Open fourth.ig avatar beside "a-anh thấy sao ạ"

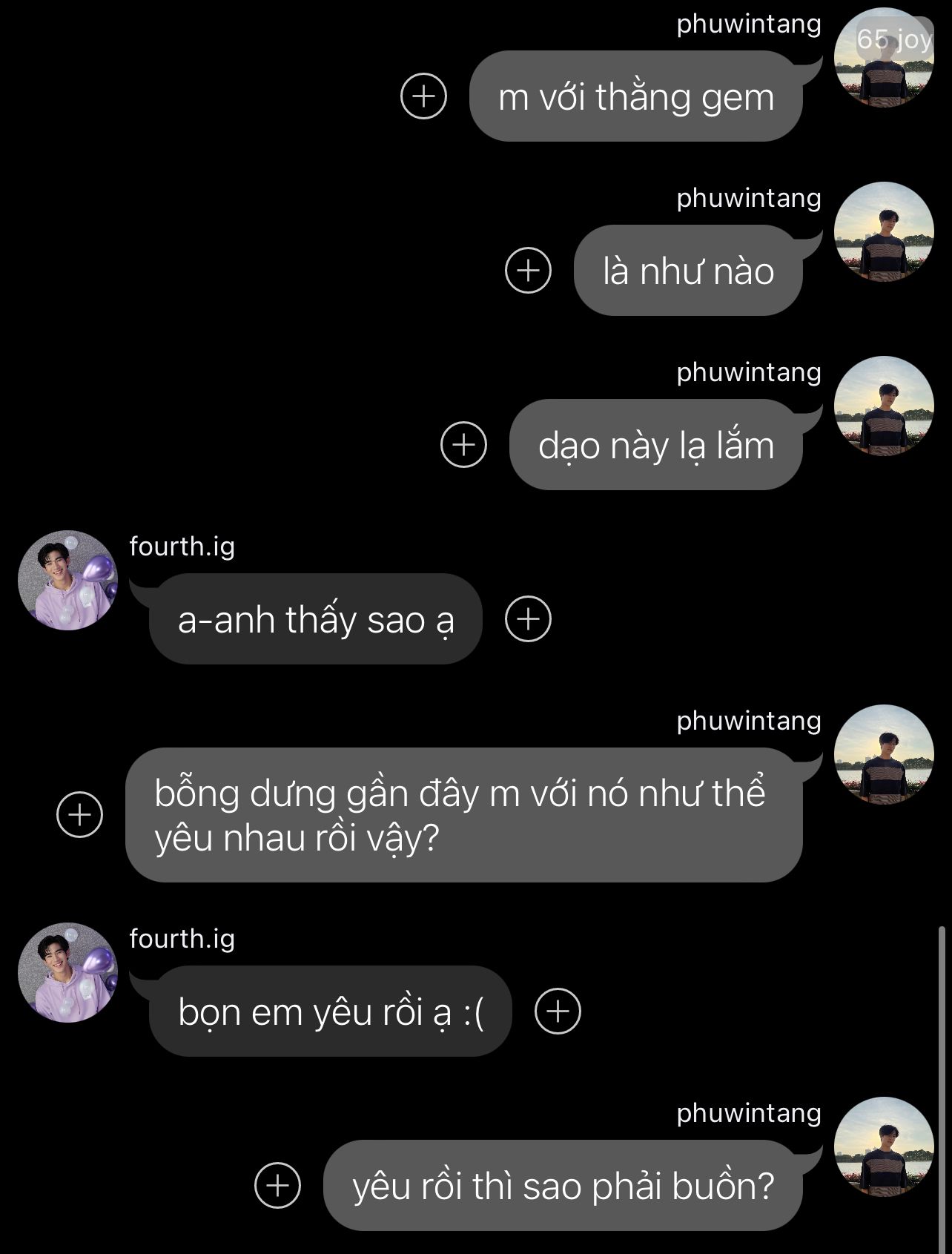pyautogui.click(x=68, y=581)
